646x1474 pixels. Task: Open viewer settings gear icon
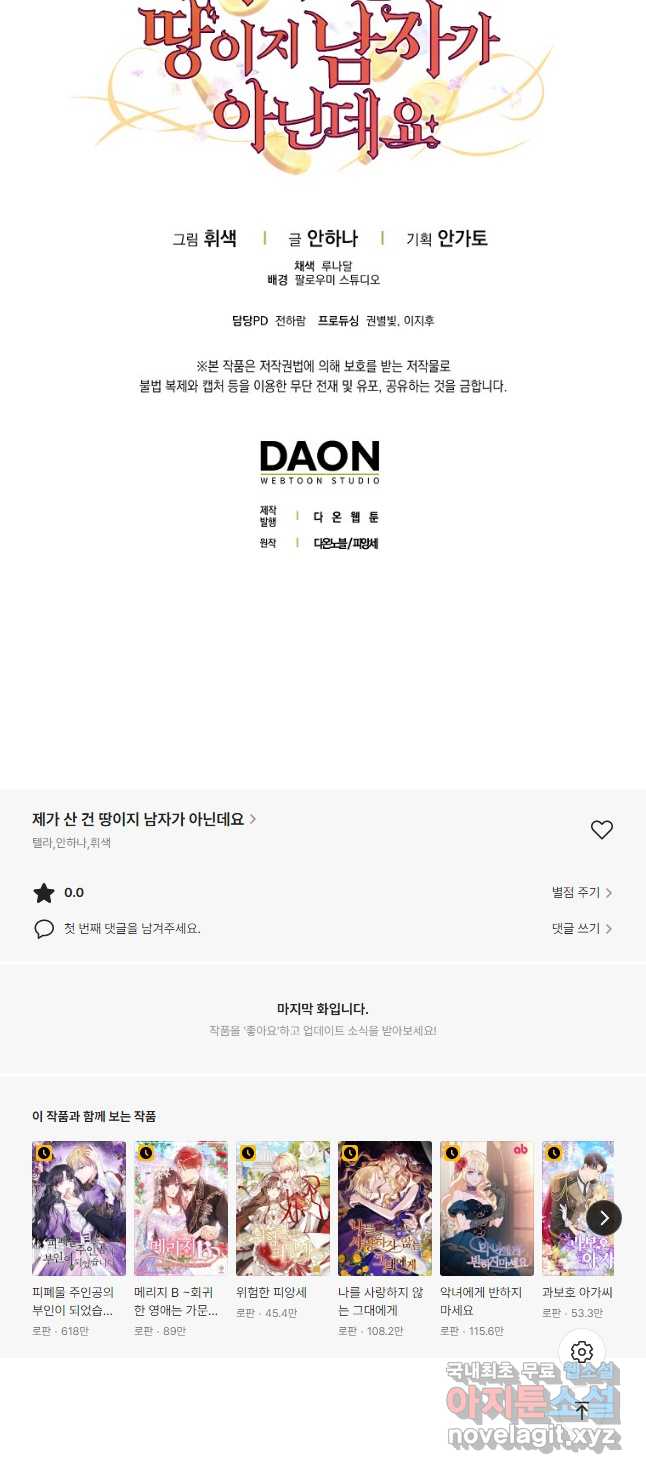point(582,1353)
